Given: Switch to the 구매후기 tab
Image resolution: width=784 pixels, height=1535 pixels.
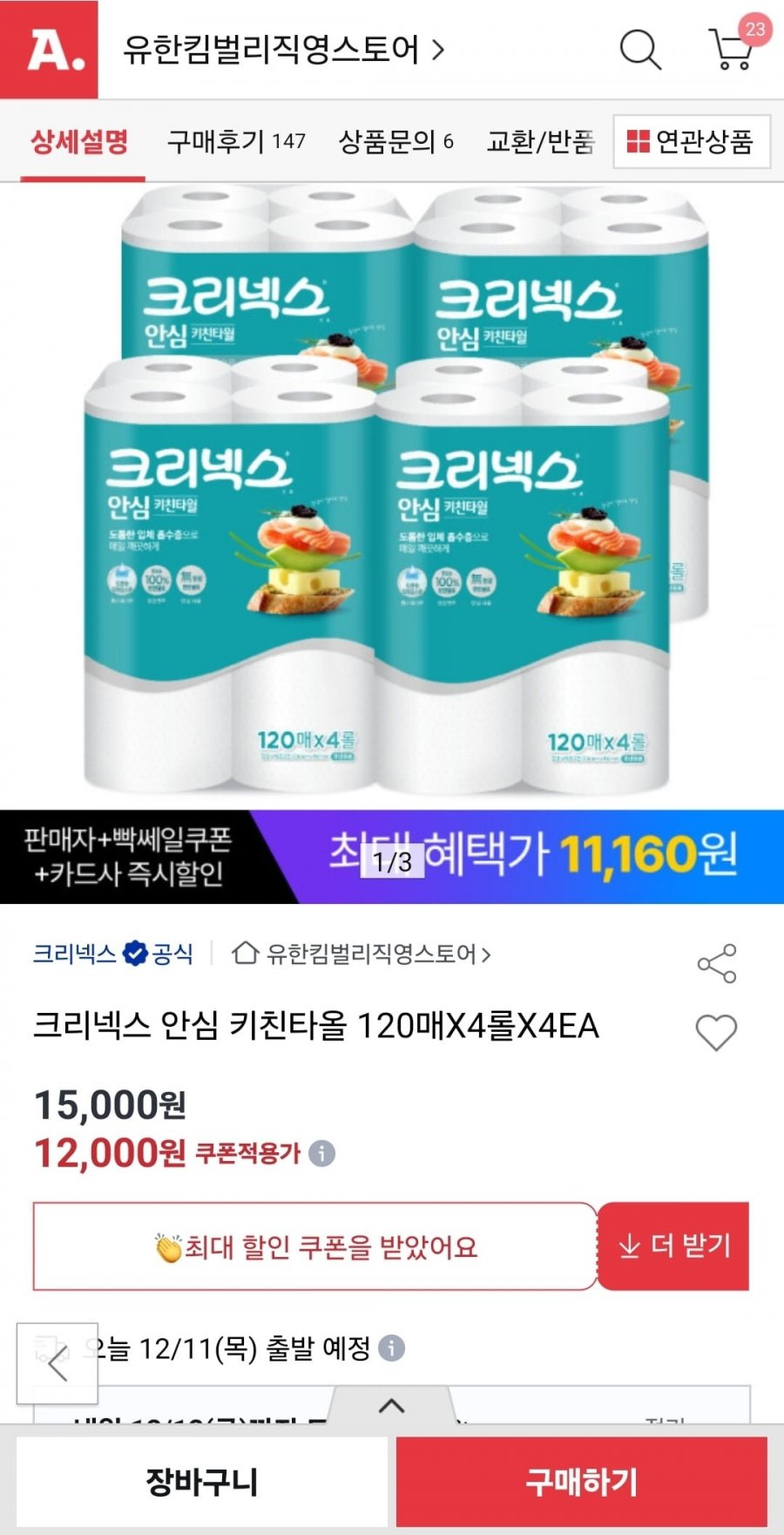Looking at the screenshot, I should point(236,141).
